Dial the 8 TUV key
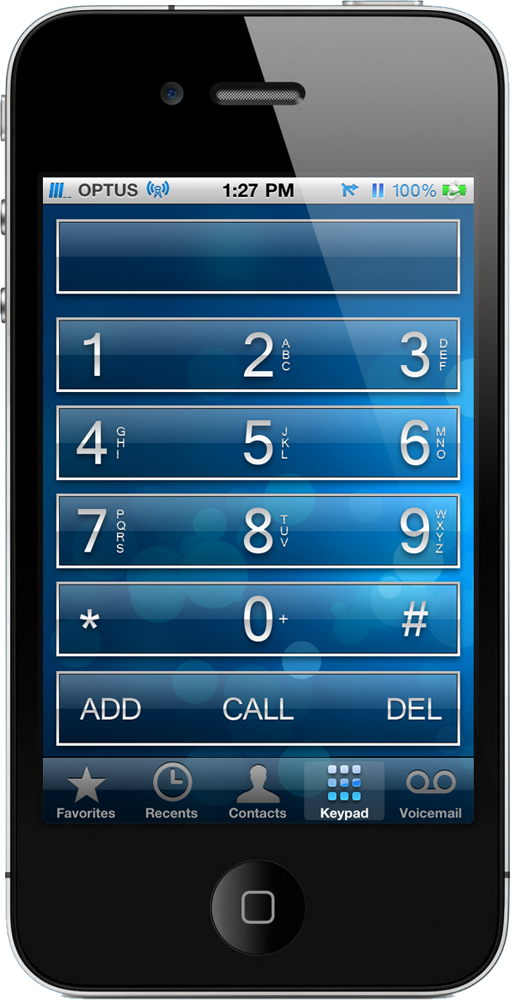This screenshot has width=515, height=1000. click(266, 531)
